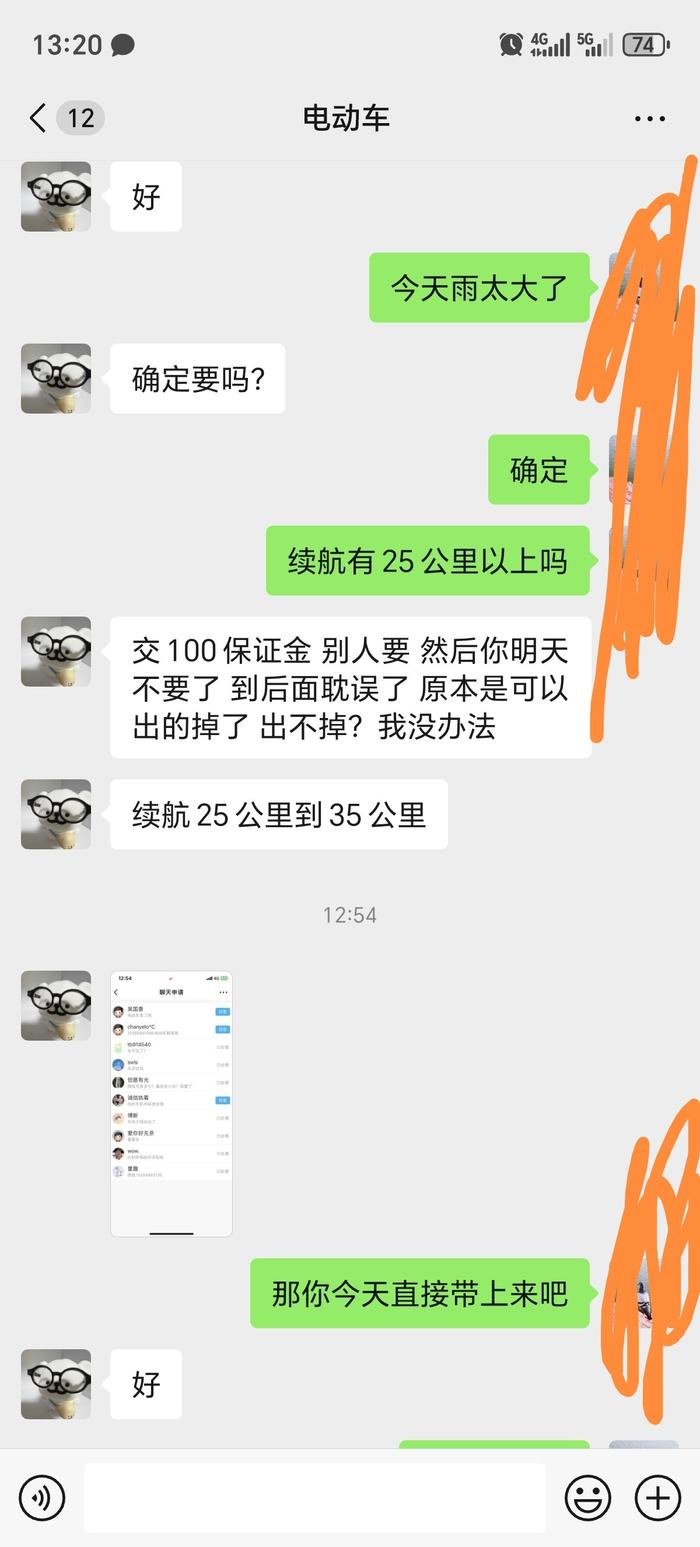Open the plus attachments menu
700x1547 pixels.
click(x=658, y=1497)
